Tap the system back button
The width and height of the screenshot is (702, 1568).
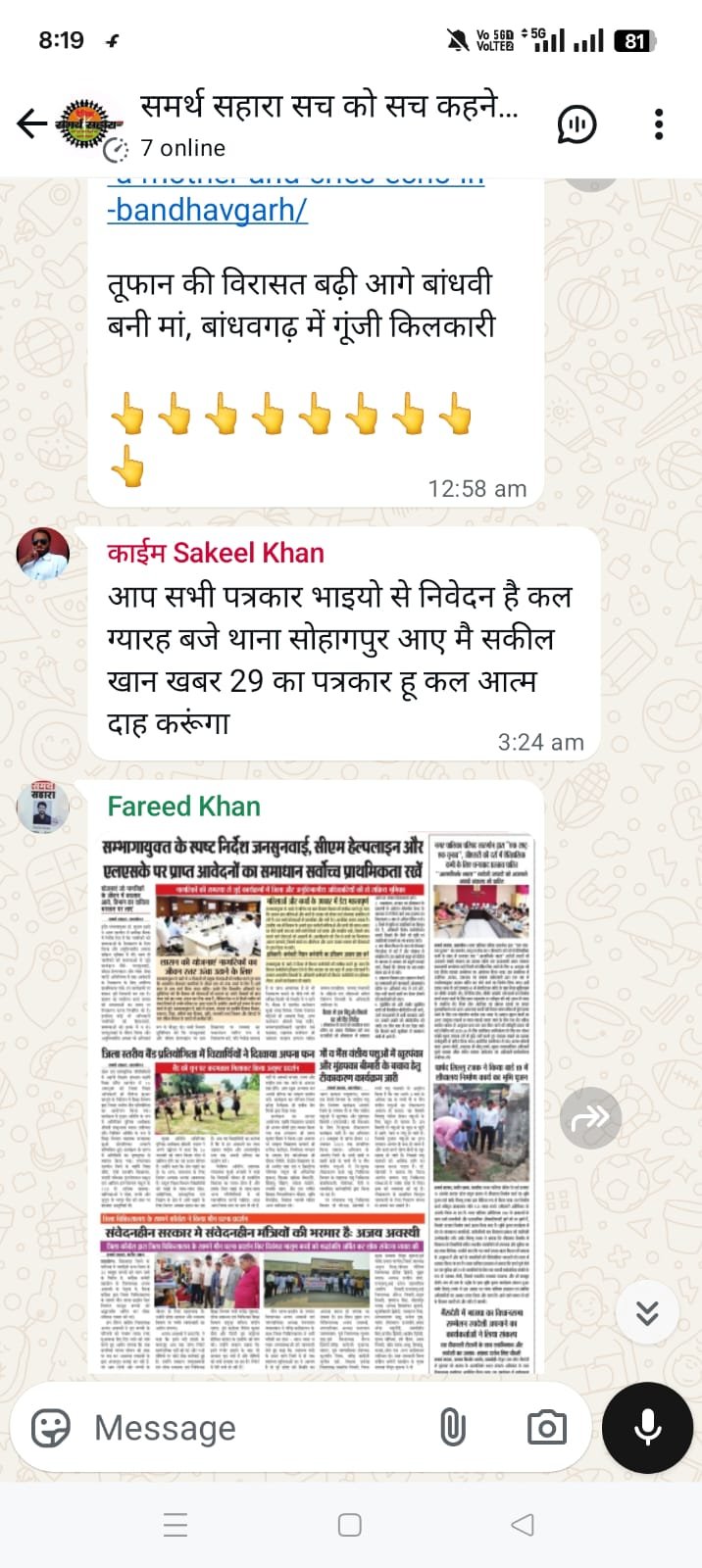(x=523, y=1525)
